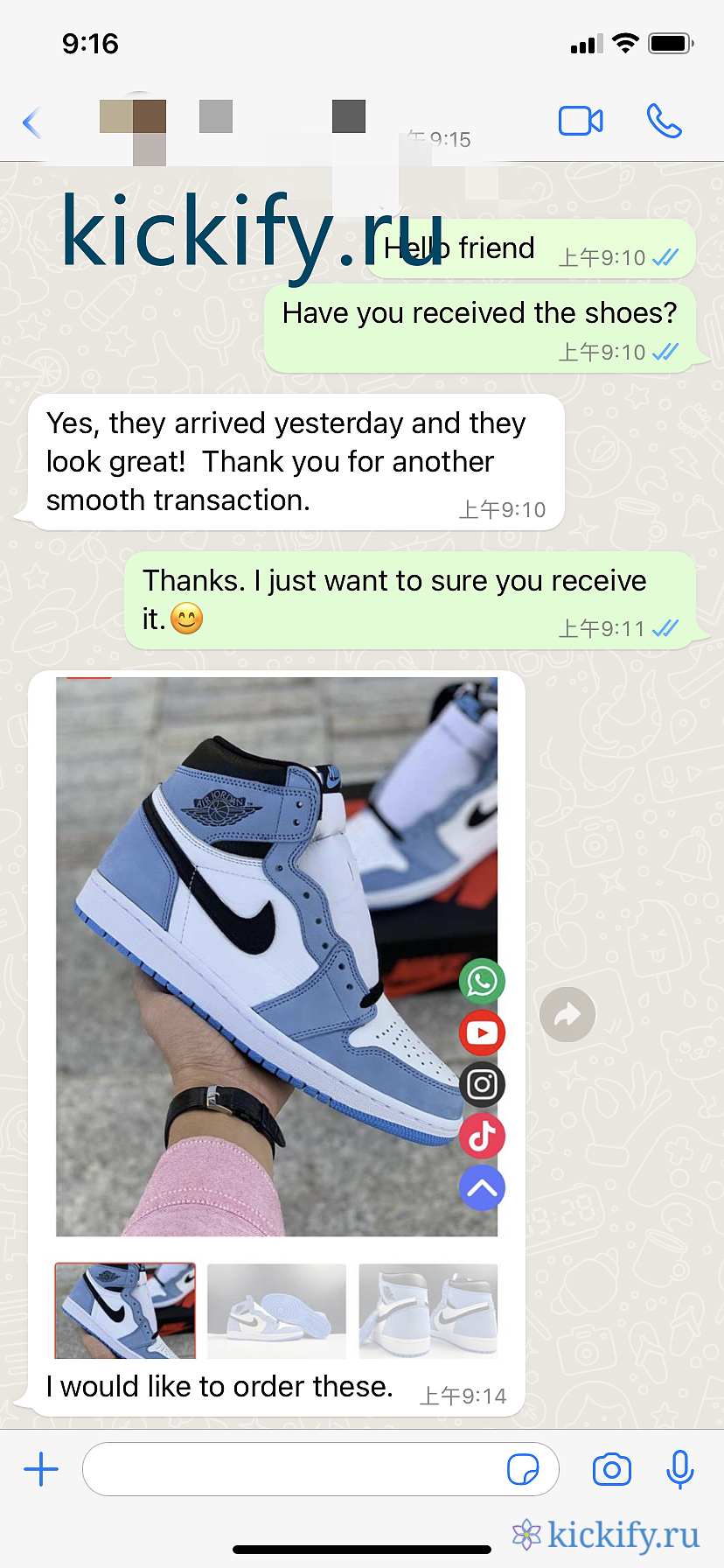The width and height of the screenshot is (724, 1568).
Task: Open the received sneaker photo message
Action: (x=276, y=955)
